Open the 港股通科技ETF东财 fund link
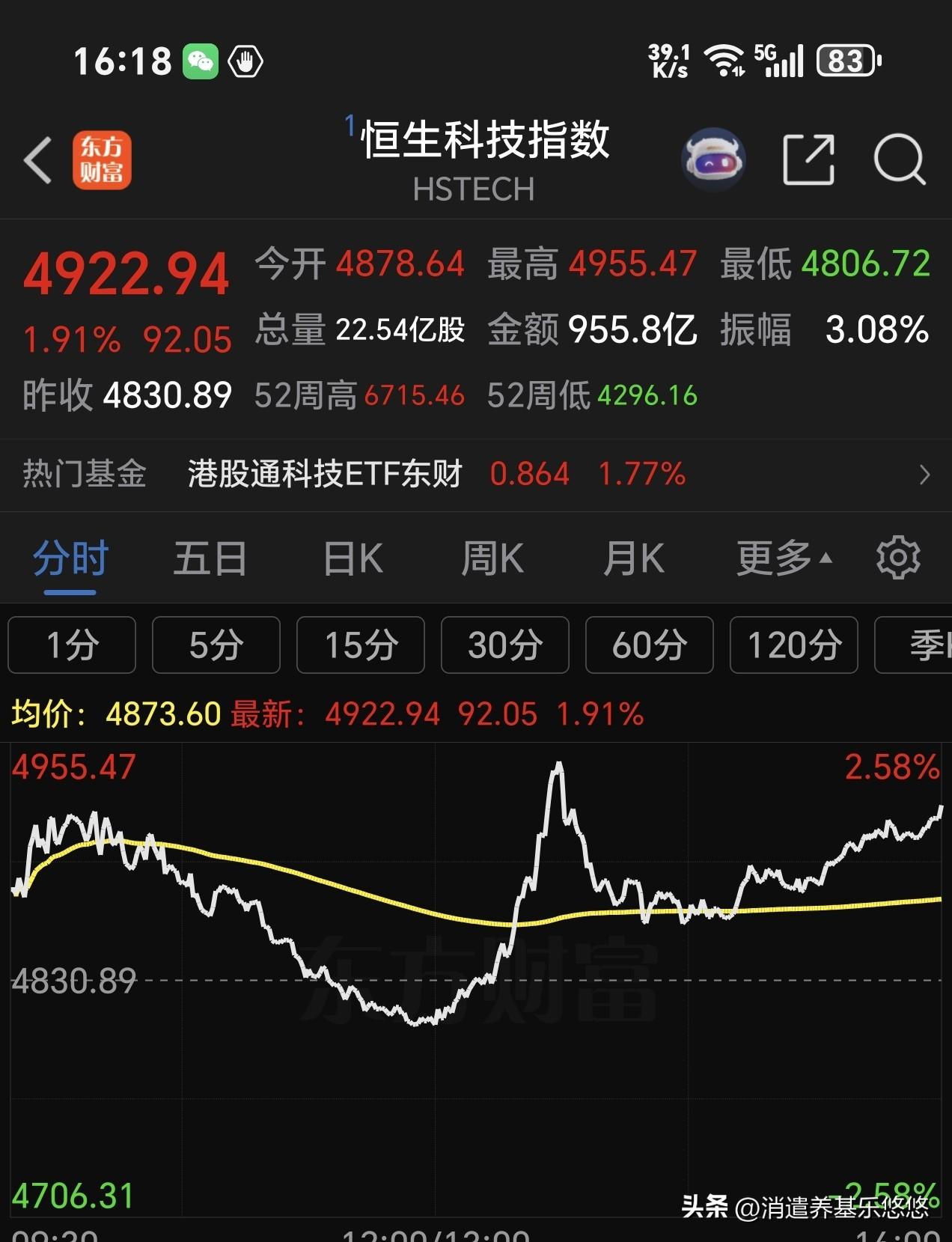Image resolution: width=952 pixels, height=1242 pixels. pos(323,474)
